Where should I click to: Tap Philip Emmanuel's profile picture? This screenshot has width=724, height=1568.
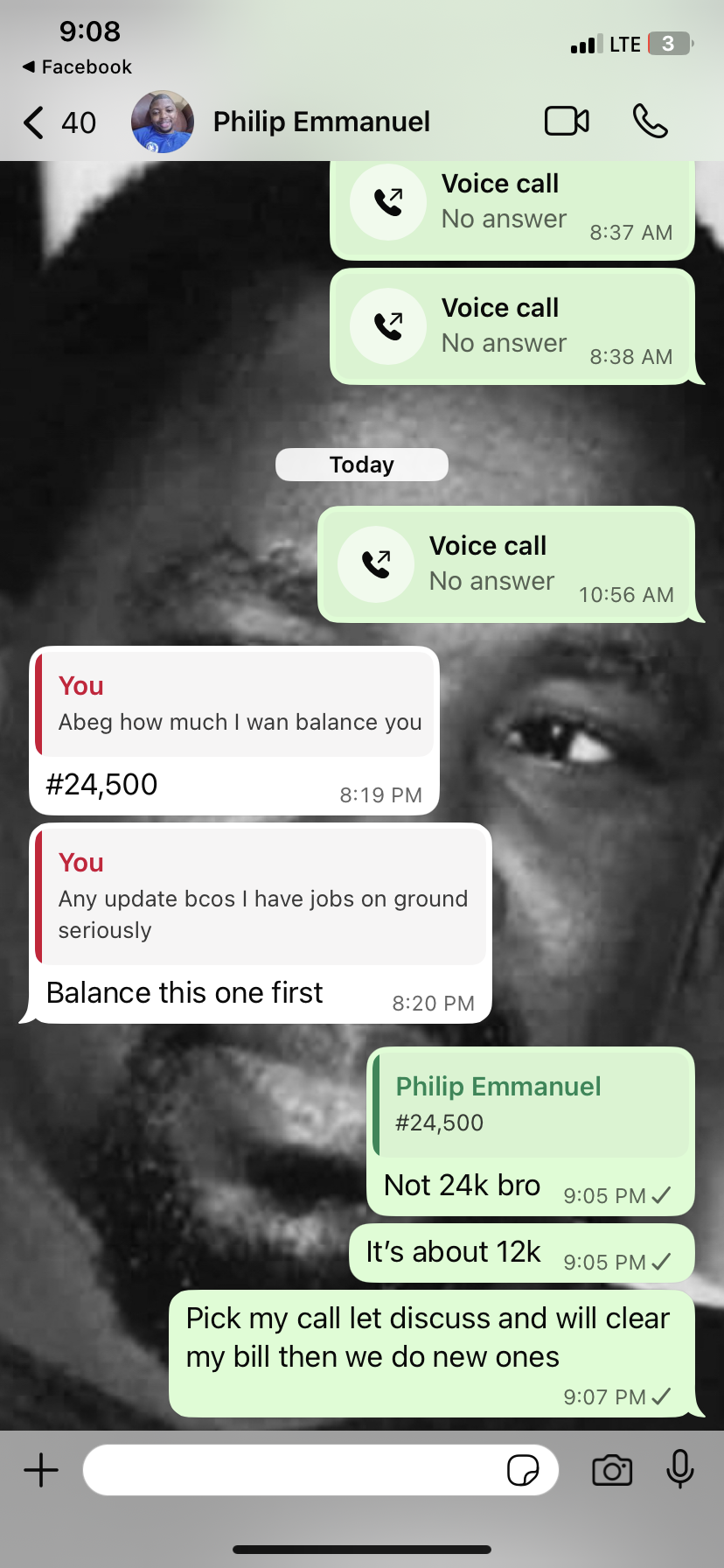163,122
